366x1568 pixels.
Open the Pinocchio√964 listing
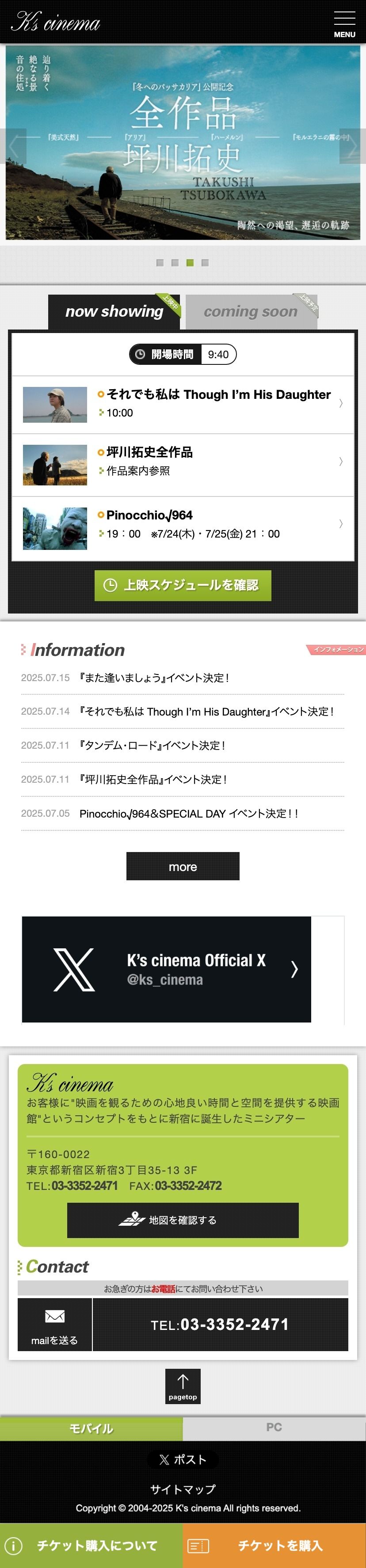(x=183, y=528)
